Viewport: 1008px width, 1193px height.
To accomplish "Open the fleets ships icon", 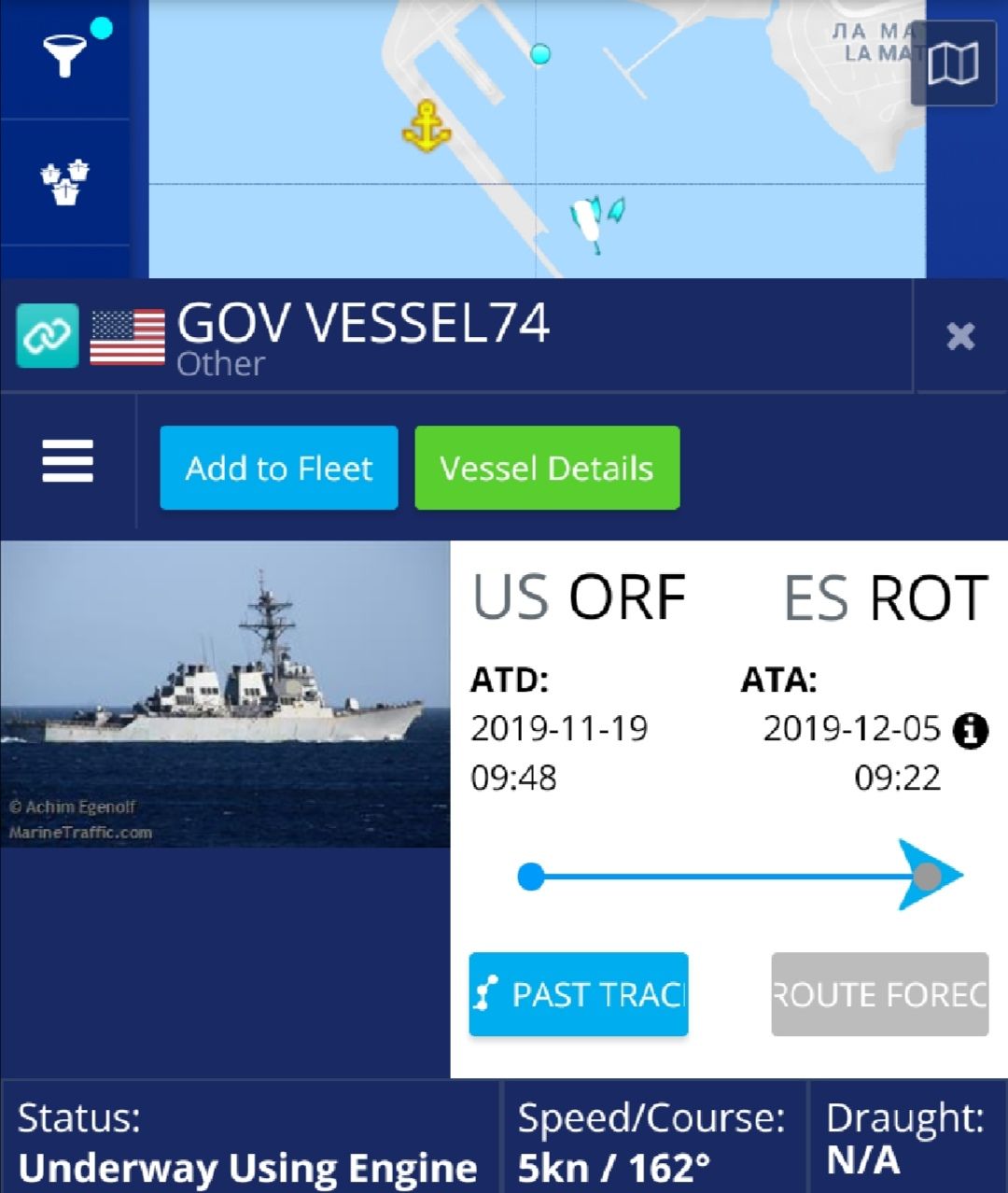I will [64, 182].
